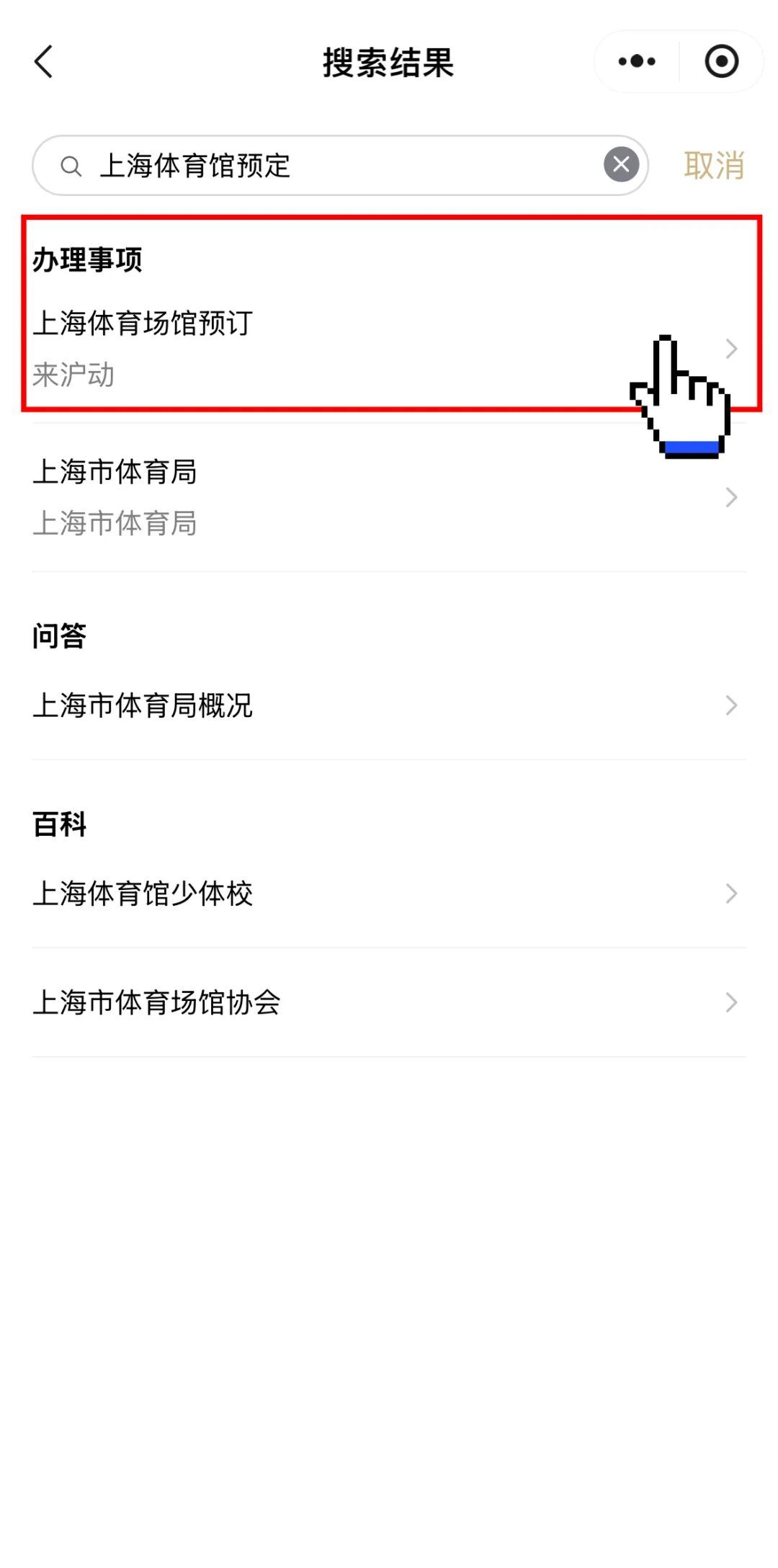Open the 上海市体育场馆协会 entry

pos(288,1002)
